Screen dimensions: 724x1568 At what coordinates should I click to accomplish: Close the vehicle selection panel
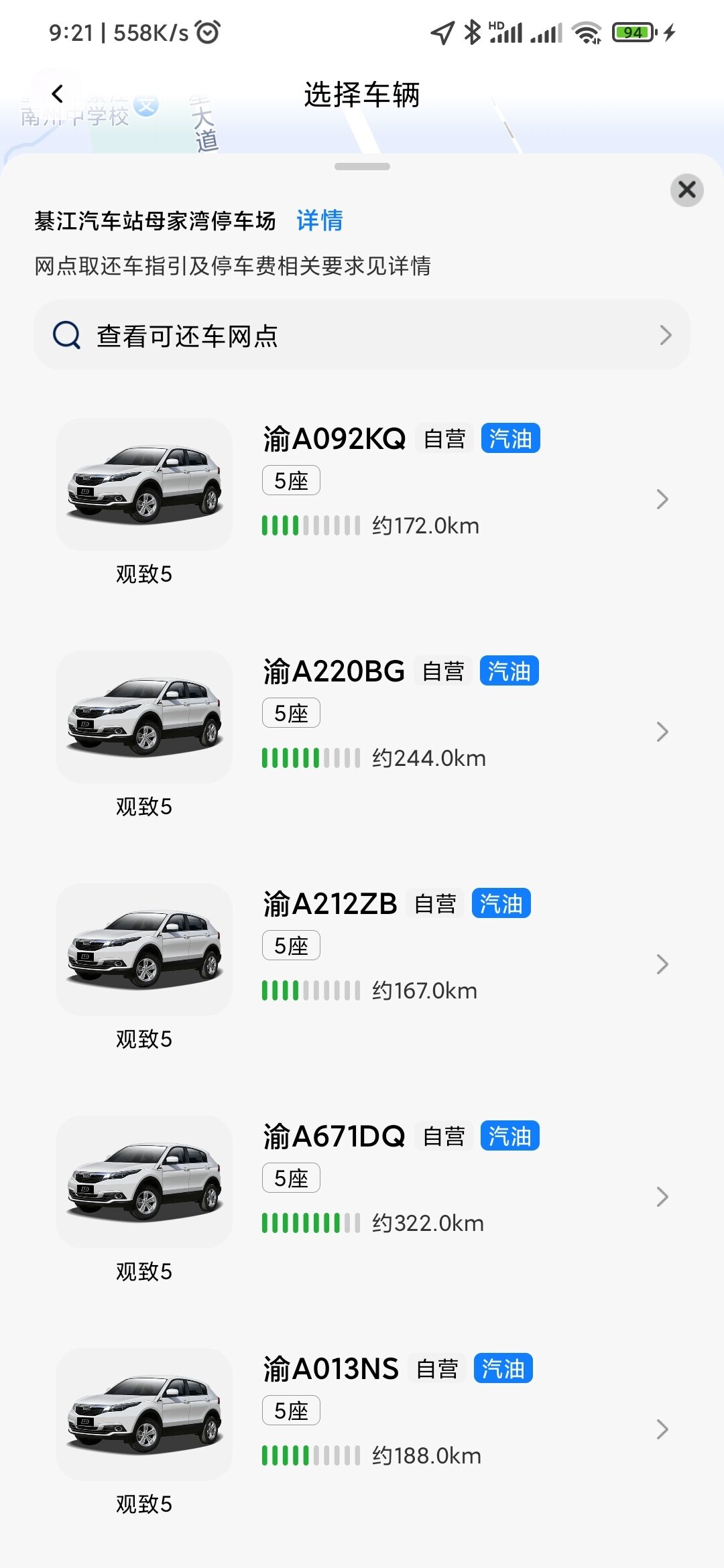686,190
